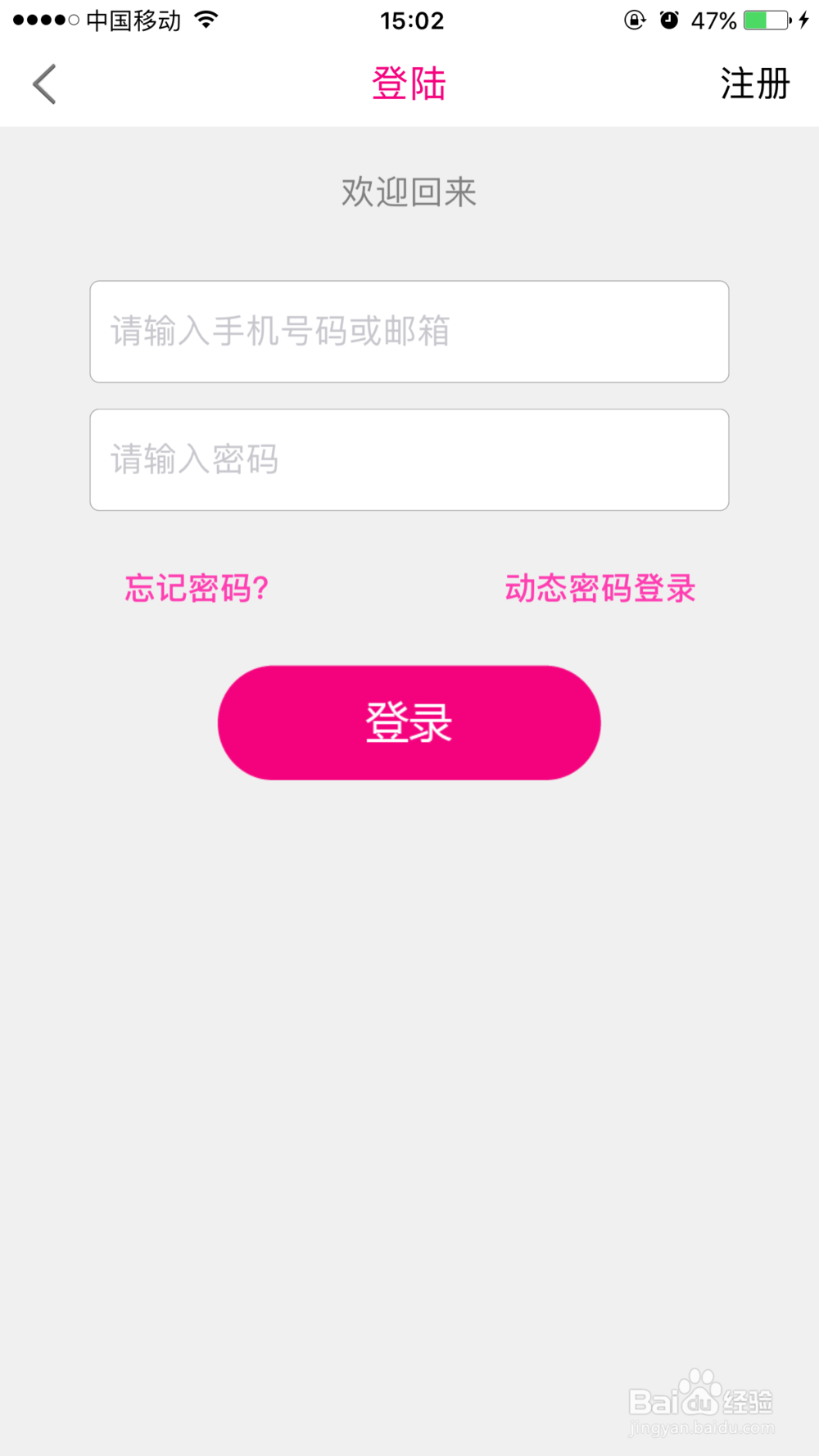The width and height of the screenshot is (819, 1456).
Task: Tap the 欢迎回来 welcome heading
Action: [409, 192]
